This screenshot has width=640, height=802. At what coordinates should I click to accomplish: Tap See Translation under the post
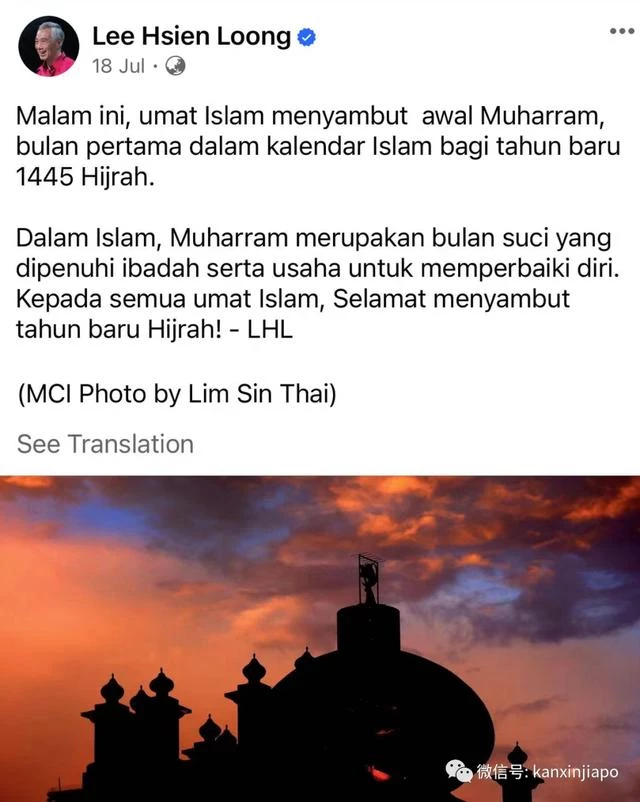tap(105, 444)
